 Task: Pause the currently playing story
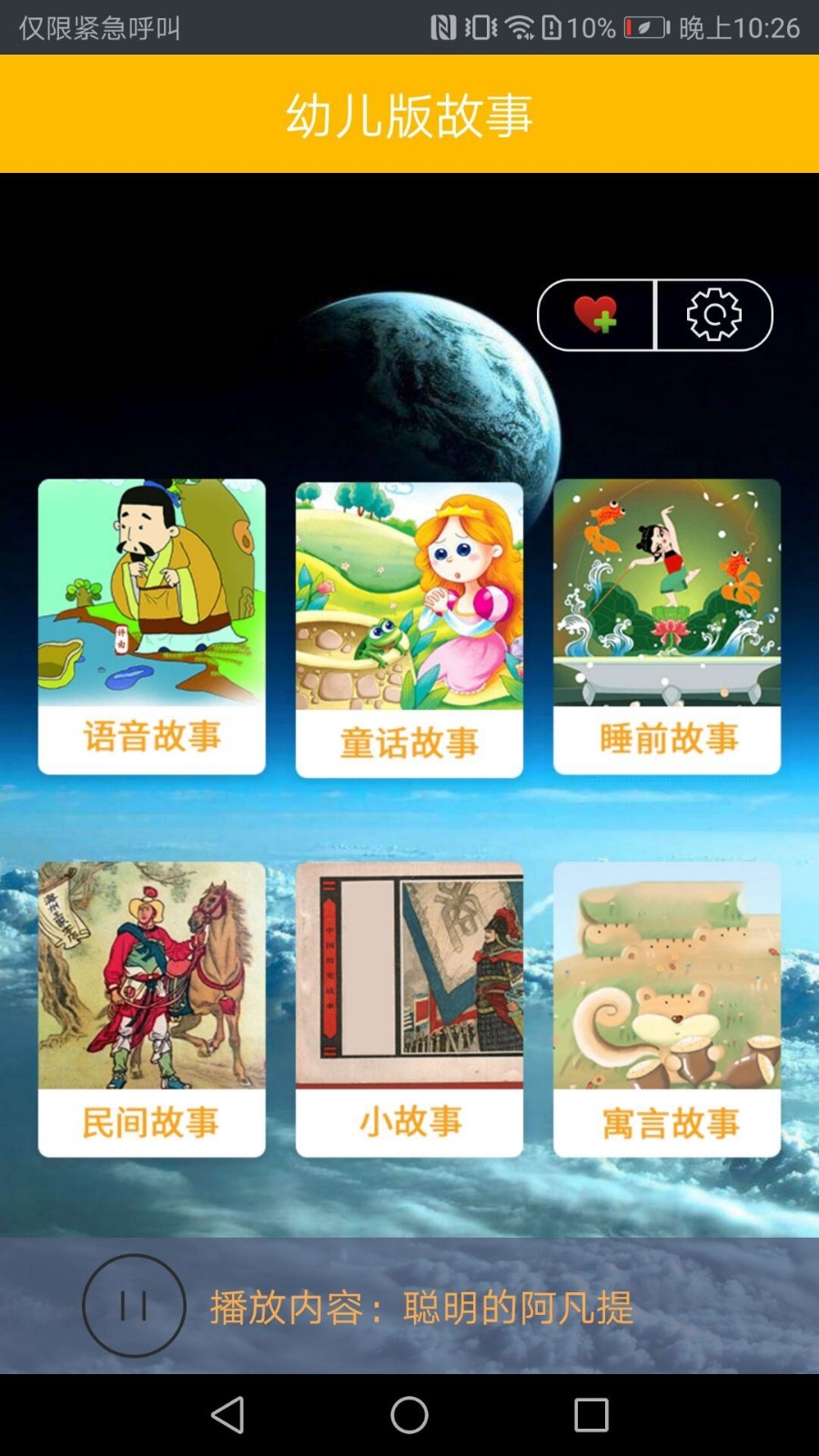coord(134,1306)
